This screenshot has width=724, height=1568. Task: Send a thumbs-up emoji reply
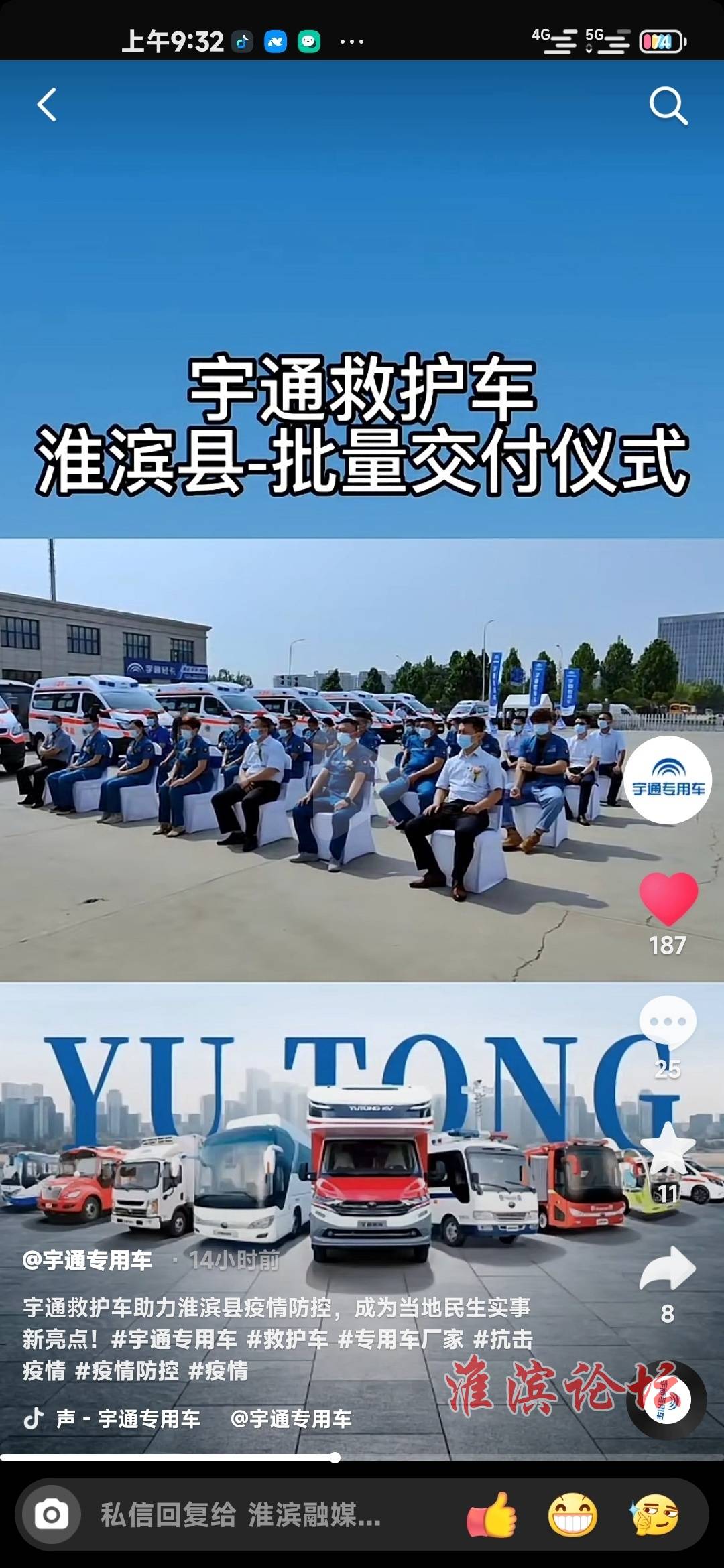491,1514
